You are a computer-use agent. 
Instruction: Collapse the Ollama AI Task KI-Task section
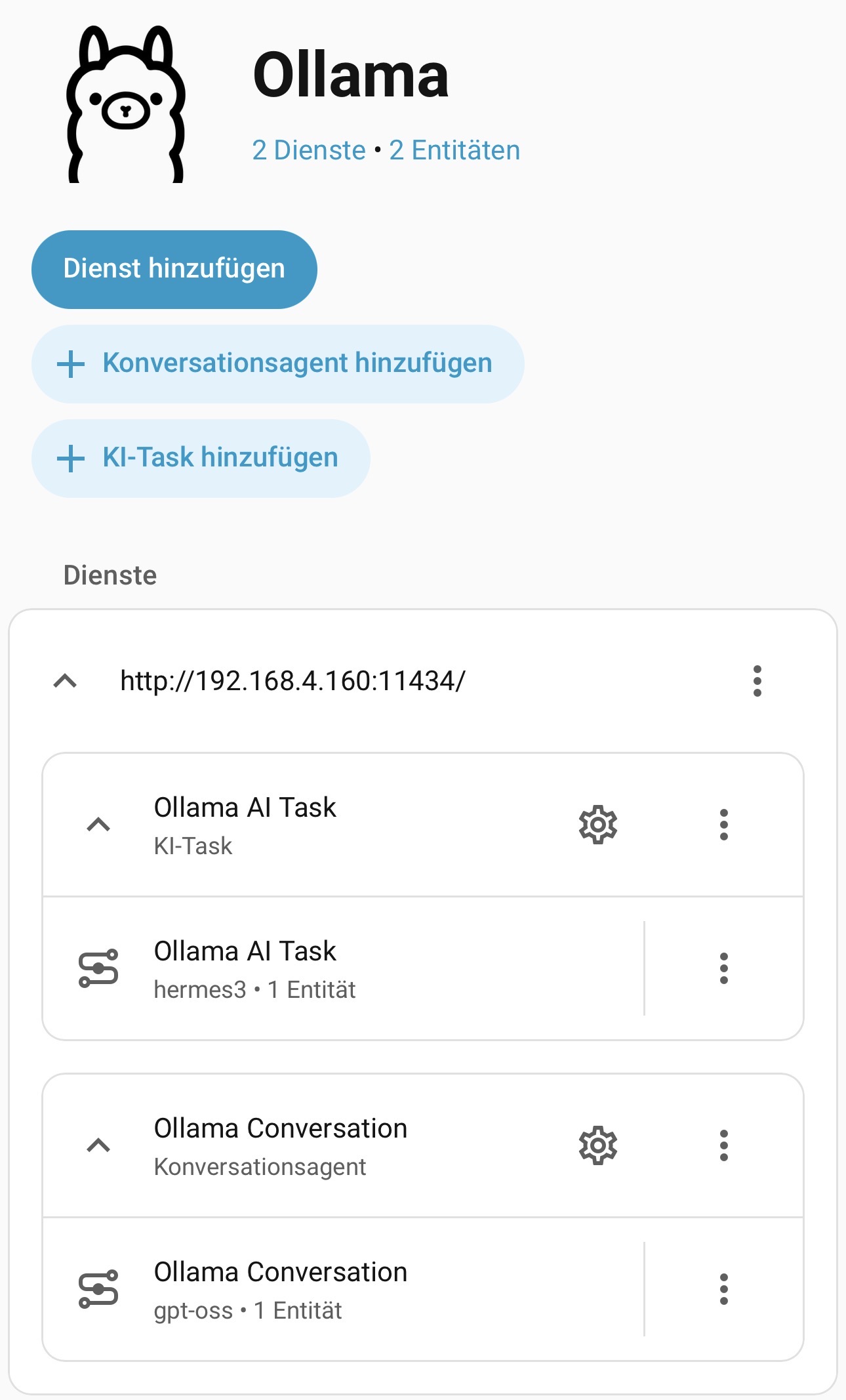(x=98, y=825)
